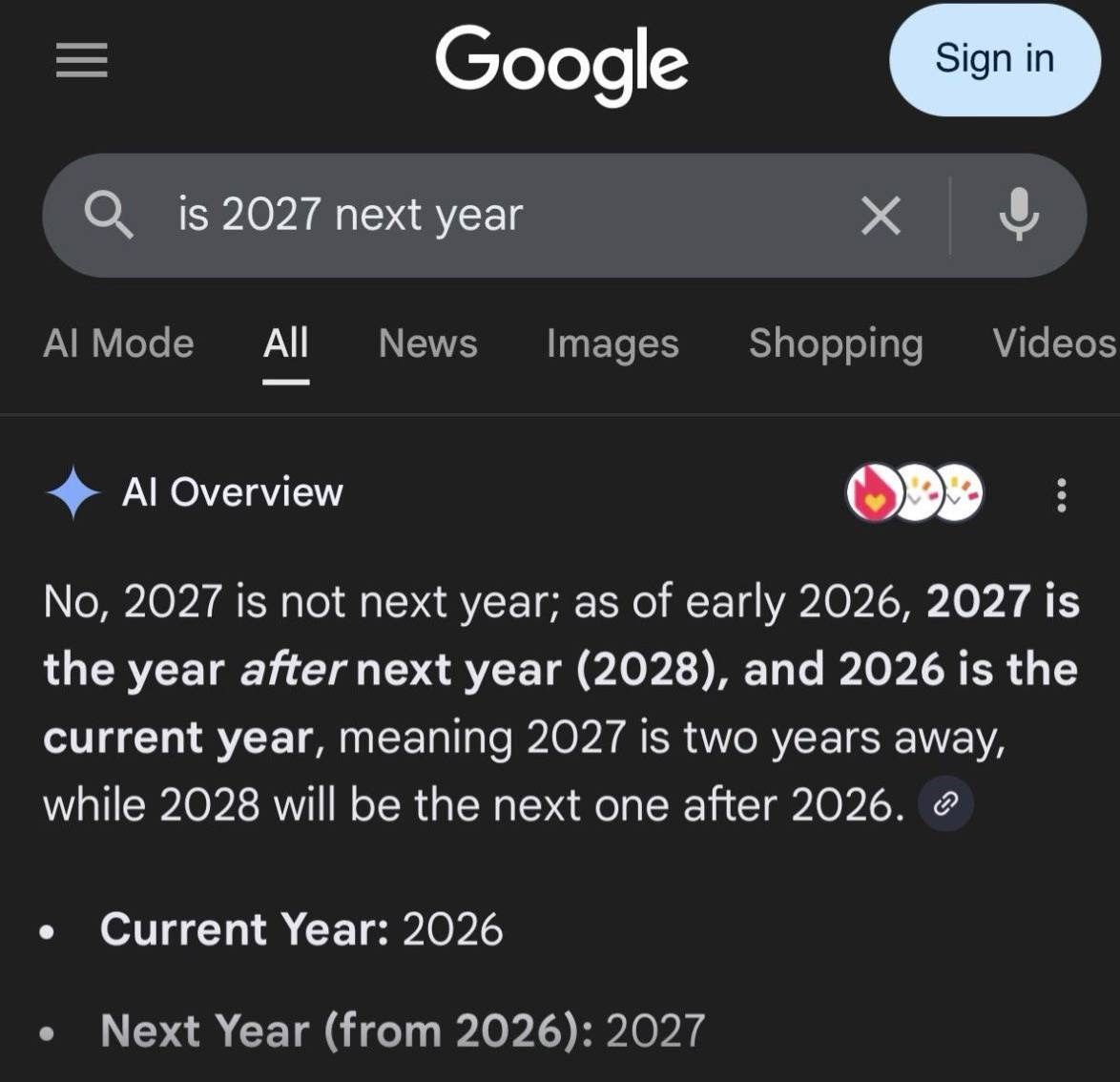The image size is (1120, 1082).
Task: Open the Images tab
Action: click(612, 343)
